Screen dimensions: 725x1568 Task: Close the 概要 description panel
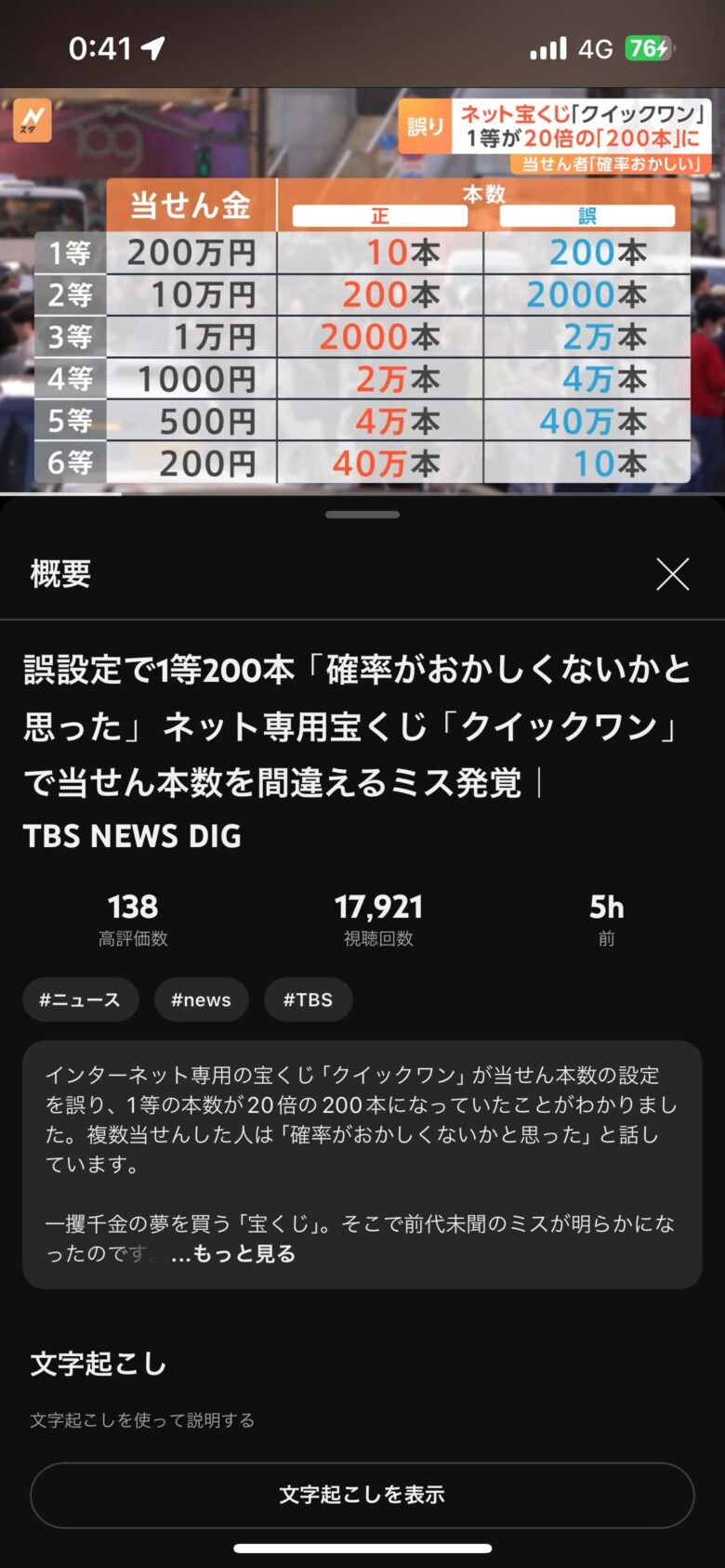coord(672,574)
